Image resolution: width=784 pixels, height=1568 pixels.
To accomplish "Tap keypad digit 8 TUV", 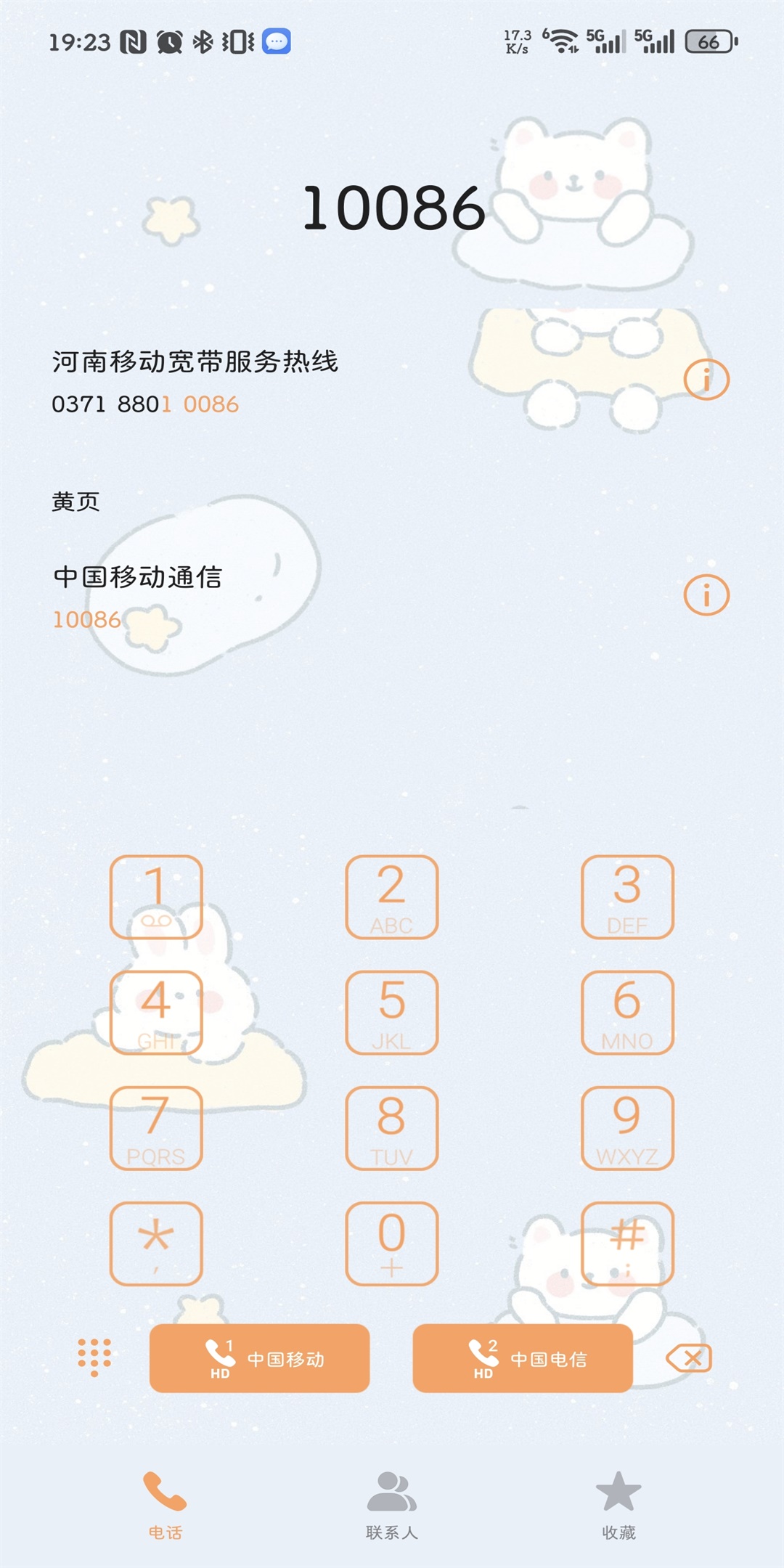I will [392, 1128].
